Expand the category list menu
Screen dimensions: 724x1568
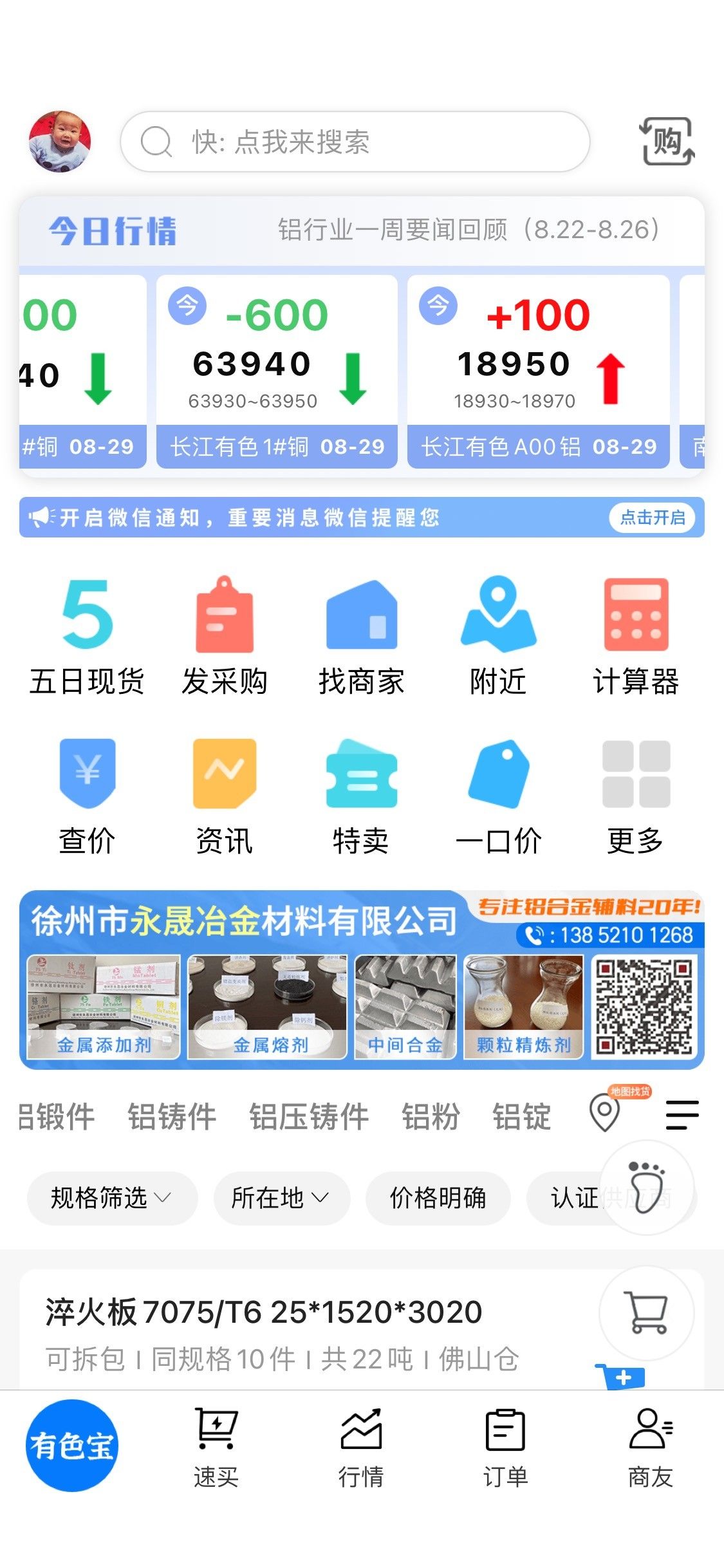682,1115
